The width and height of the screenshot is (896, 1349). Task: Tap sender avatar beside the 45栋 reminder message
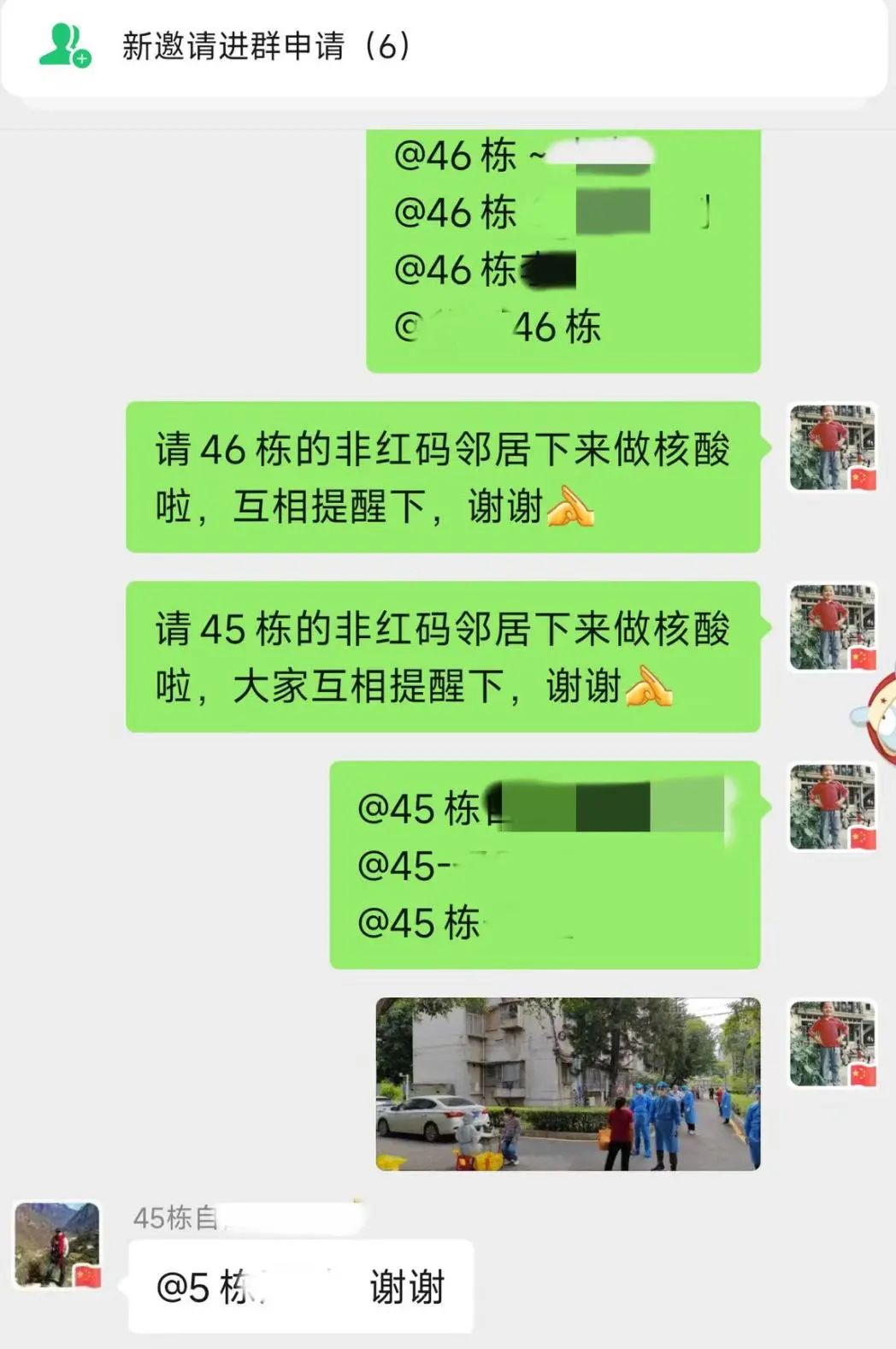(x=832, y=627)
